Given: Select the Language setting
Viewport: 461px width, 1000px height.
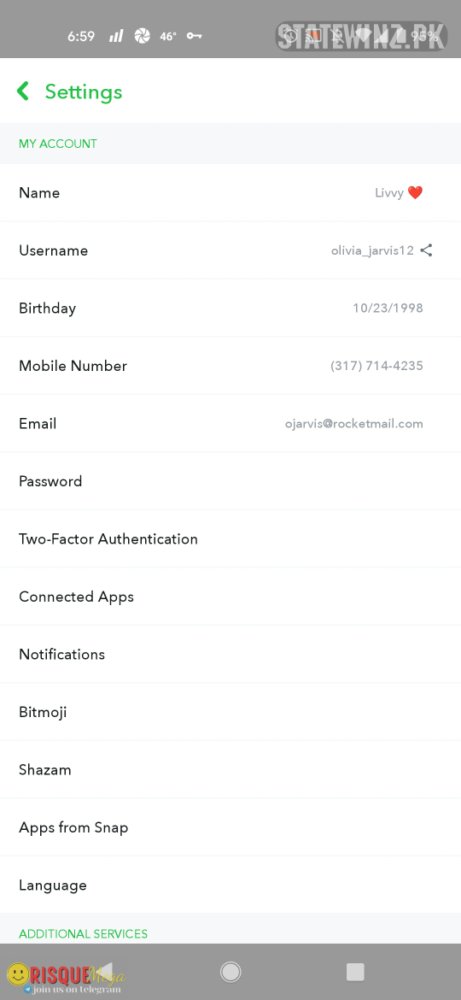Looking at the screenshot, I should point(230,885).
